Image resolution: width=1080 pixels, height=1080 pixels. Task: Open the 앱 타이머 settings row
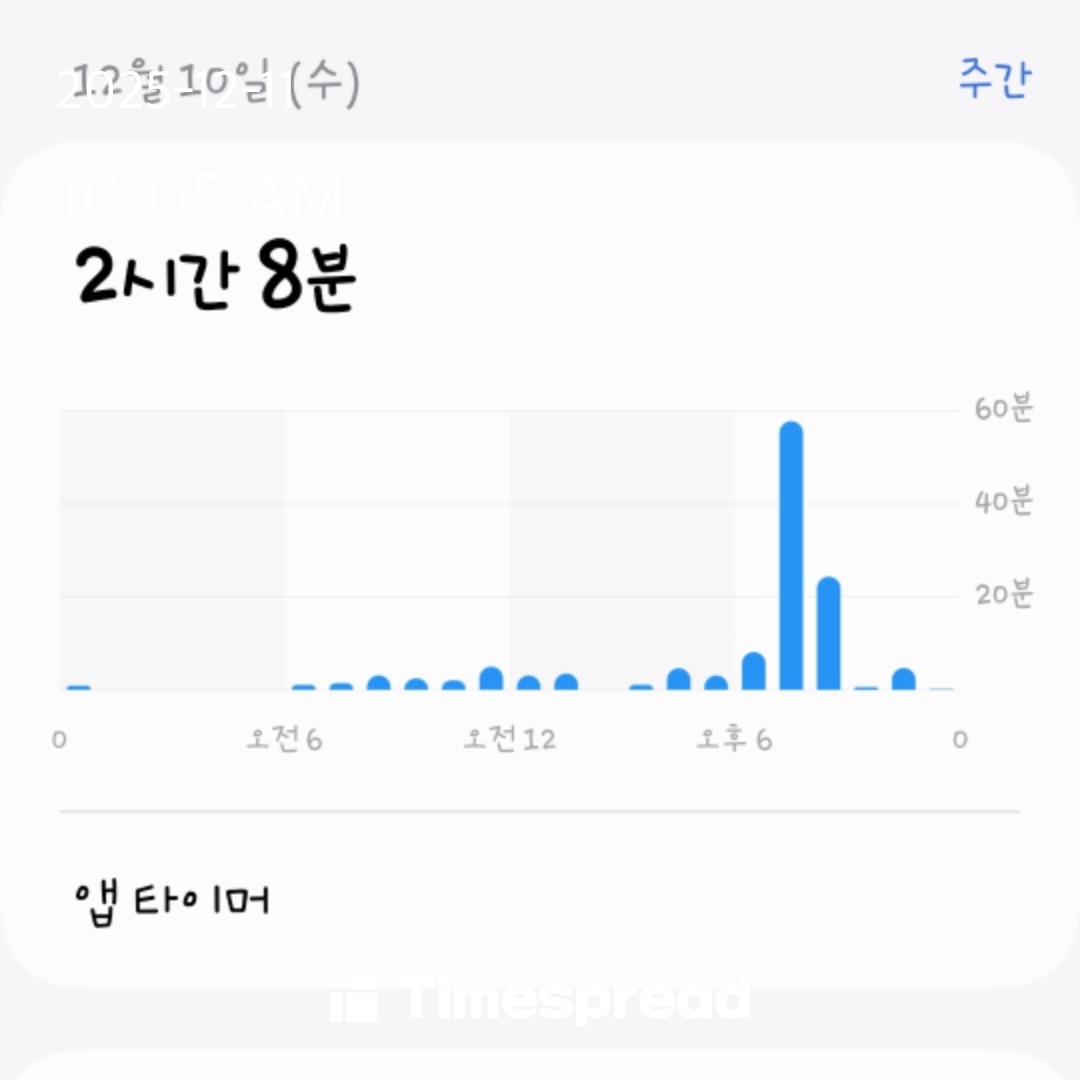172,901
